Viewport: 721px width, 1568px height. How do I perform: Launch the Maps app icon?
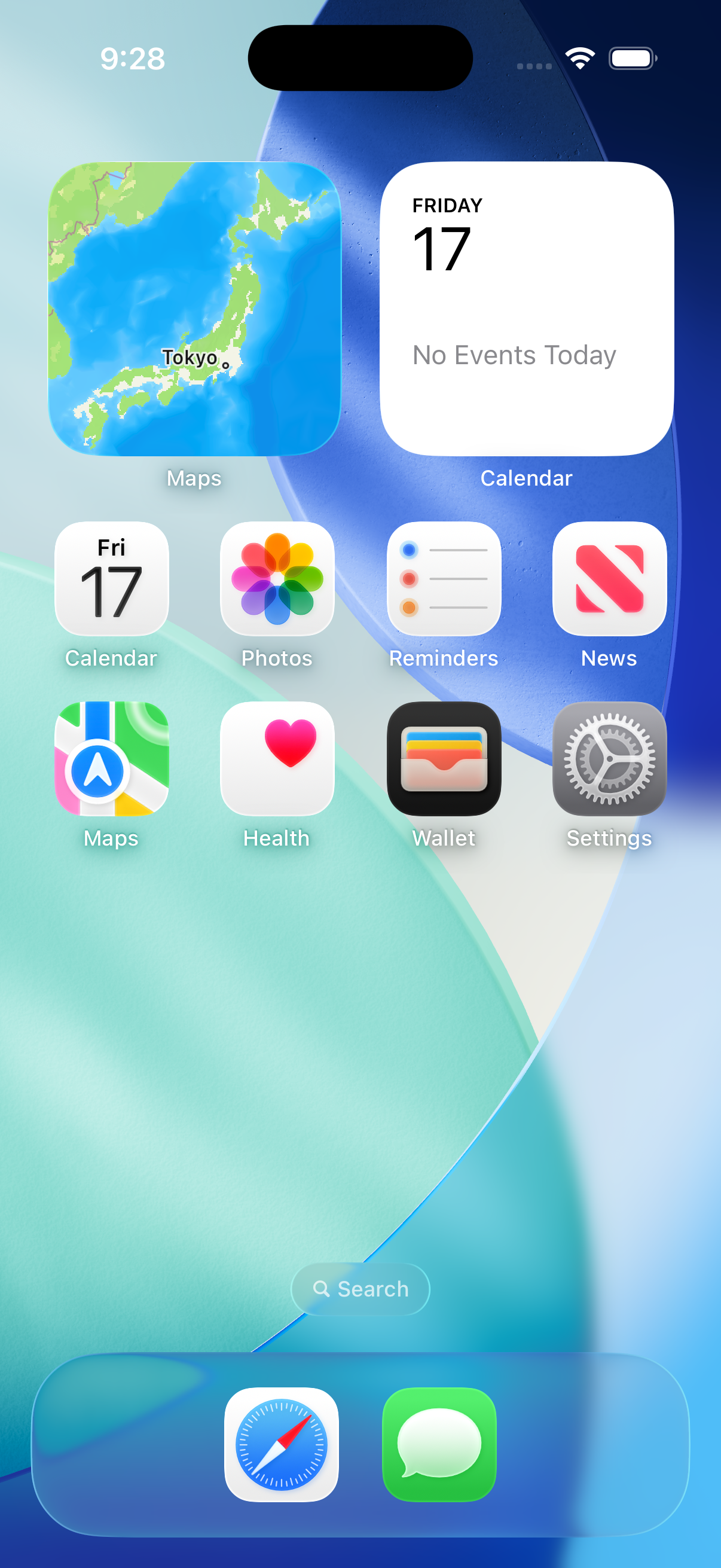(x=111, y=758)
